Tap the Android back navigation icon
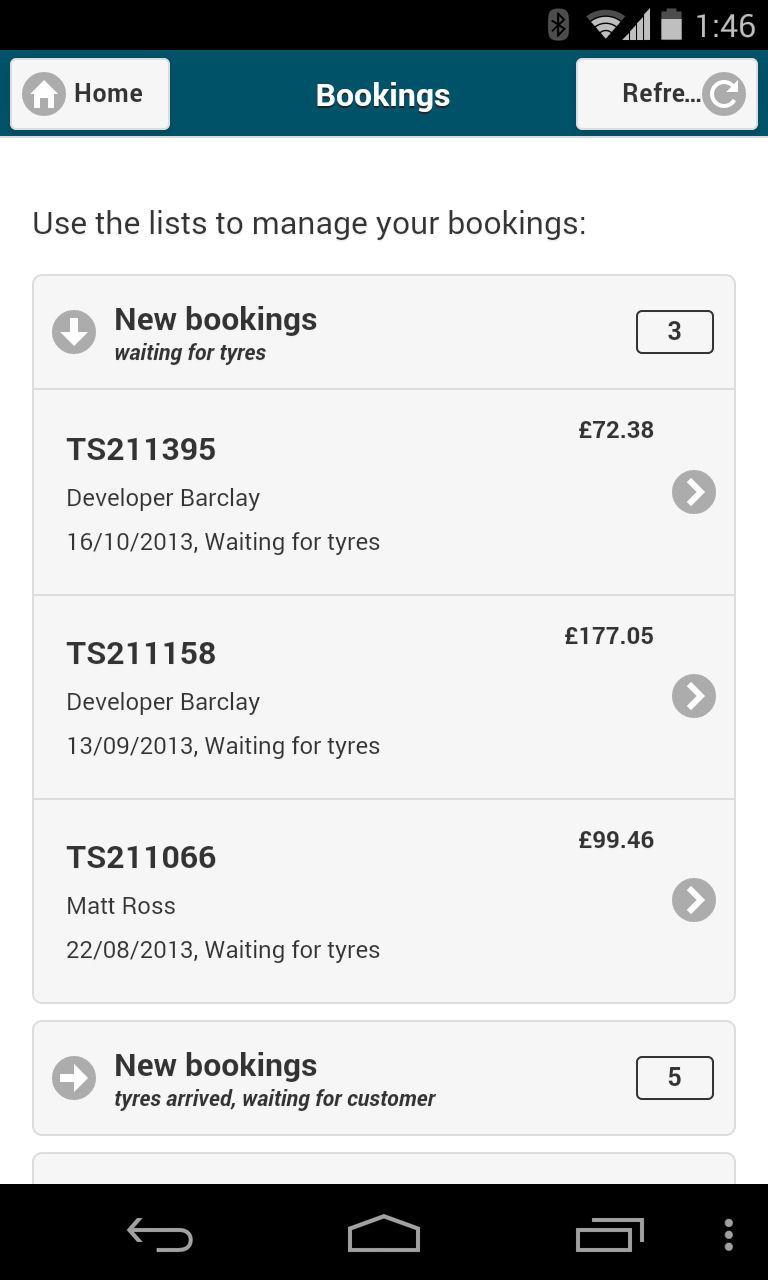 [157, 1234]
